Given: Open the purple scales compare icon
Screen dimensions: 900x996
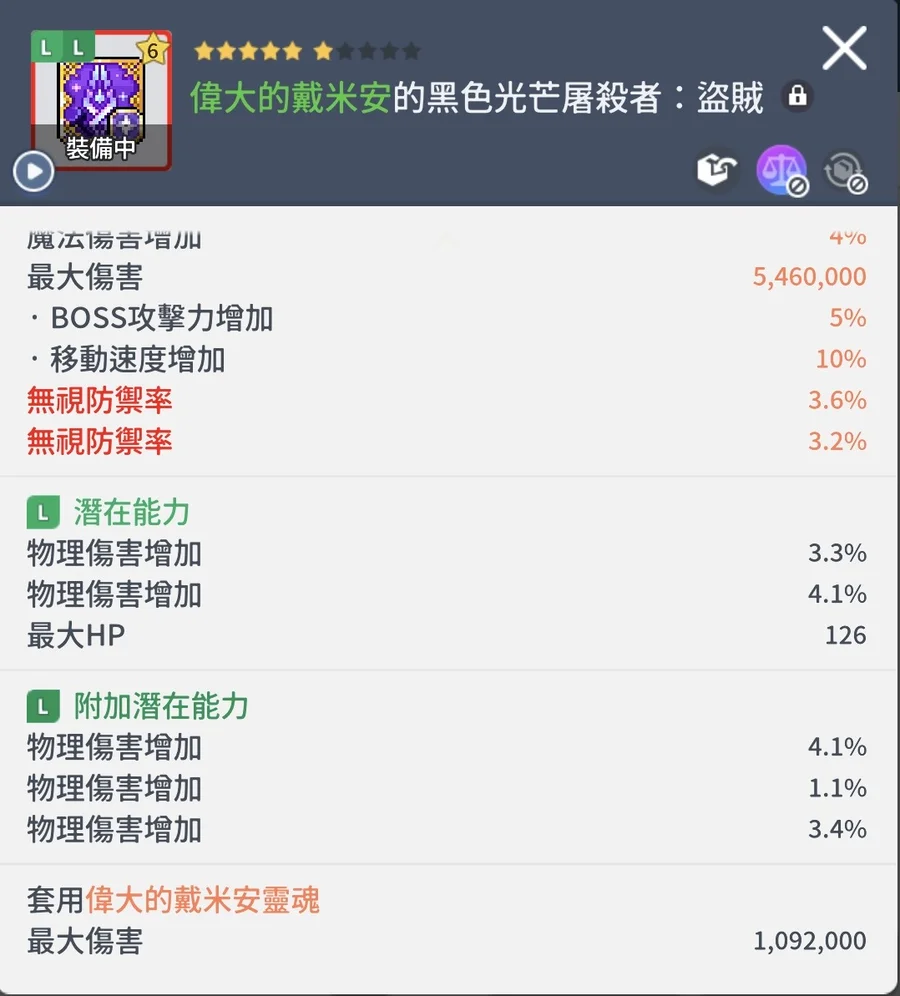Looking at the screenshot, I should coord(782,170).
